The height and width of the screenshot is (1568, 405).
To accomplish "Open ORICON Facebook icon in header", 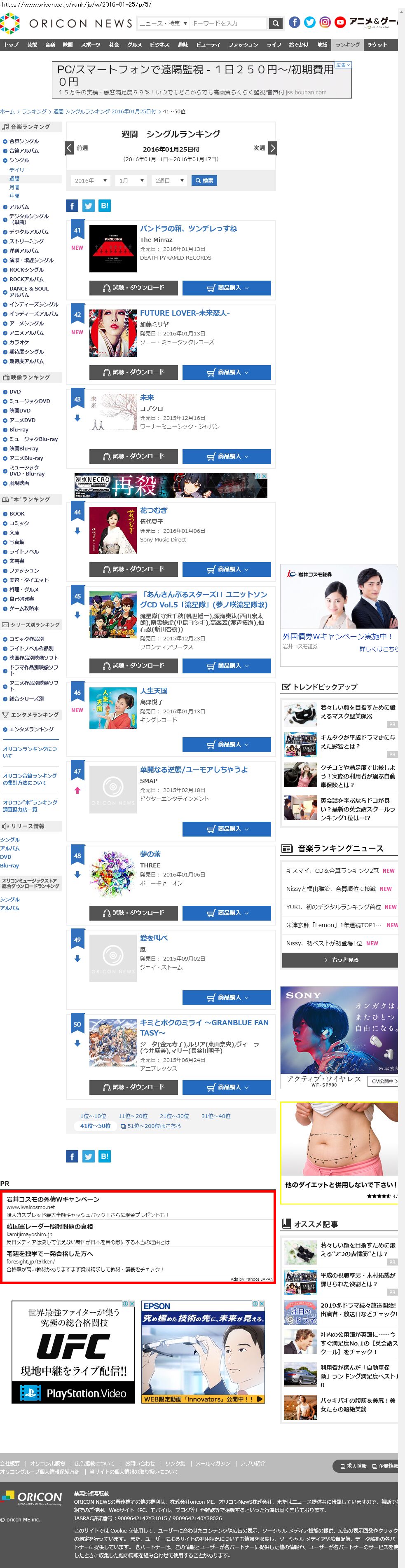I will 294,23.
